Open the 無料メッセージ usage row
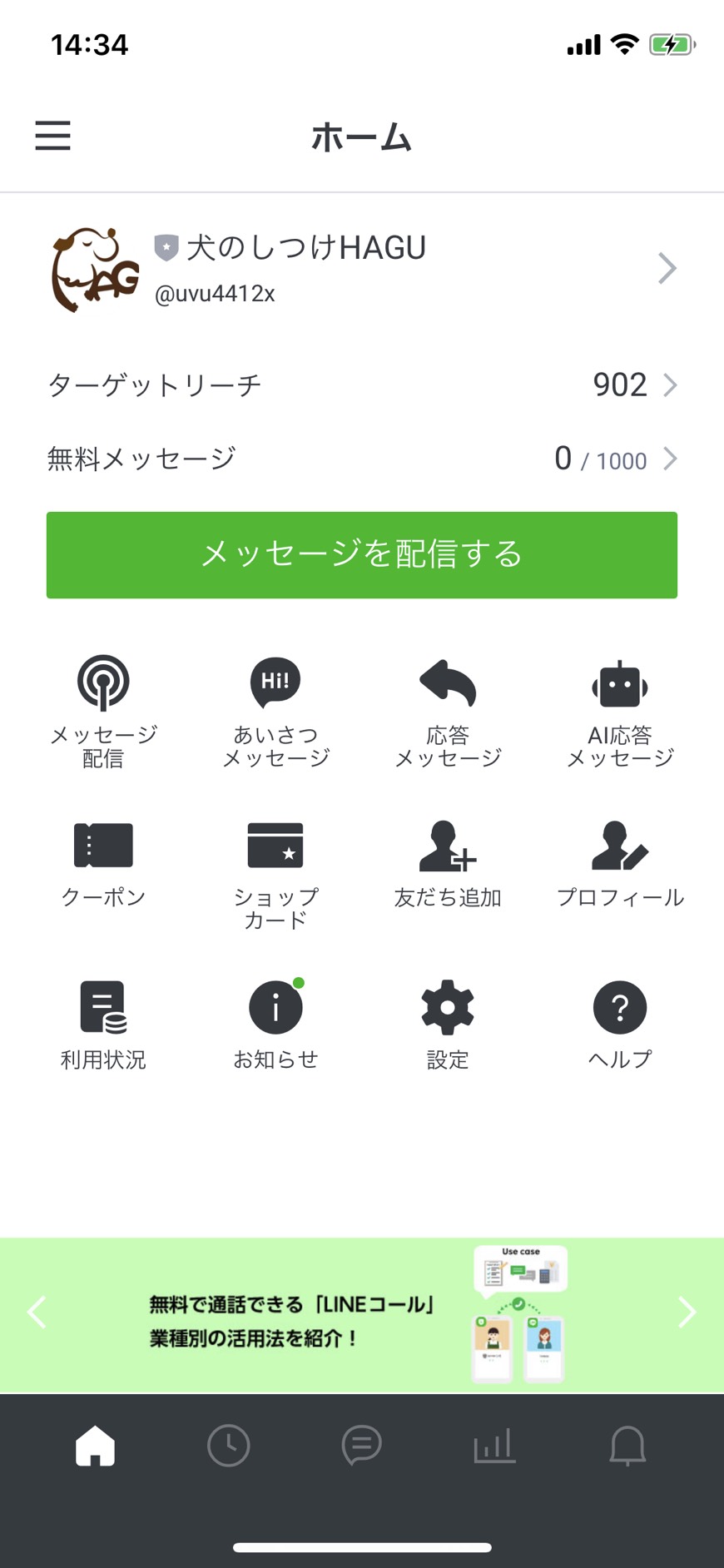The height and width of the screenshot is (1568, 724). [x=362, y=459]
